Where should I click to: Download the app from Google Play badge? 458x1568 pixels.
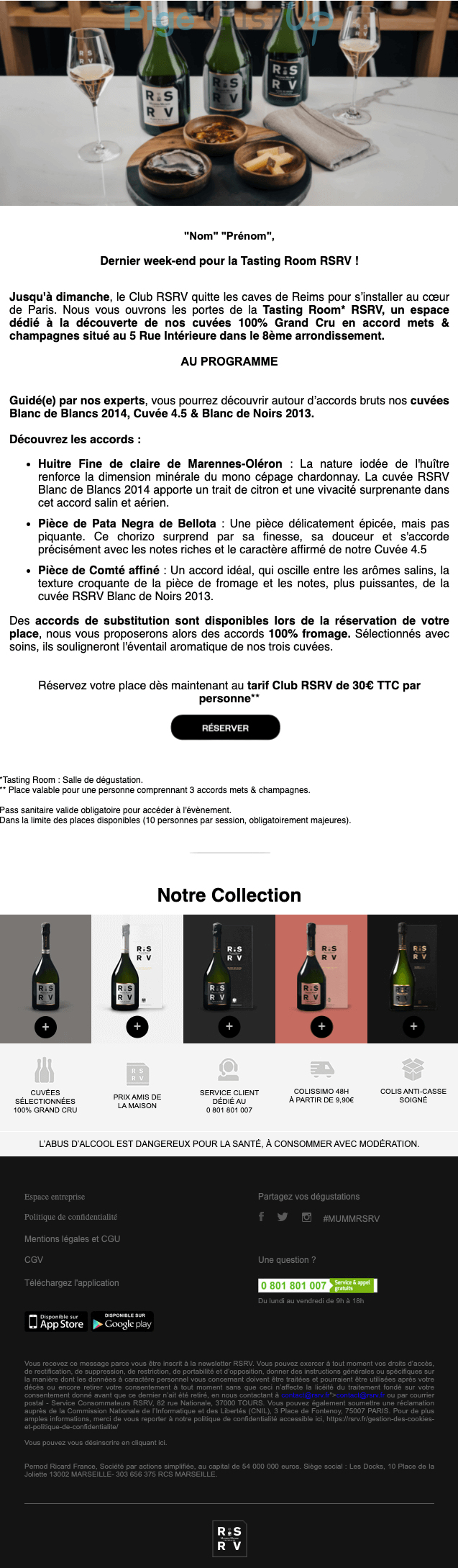click(122, 1321)
